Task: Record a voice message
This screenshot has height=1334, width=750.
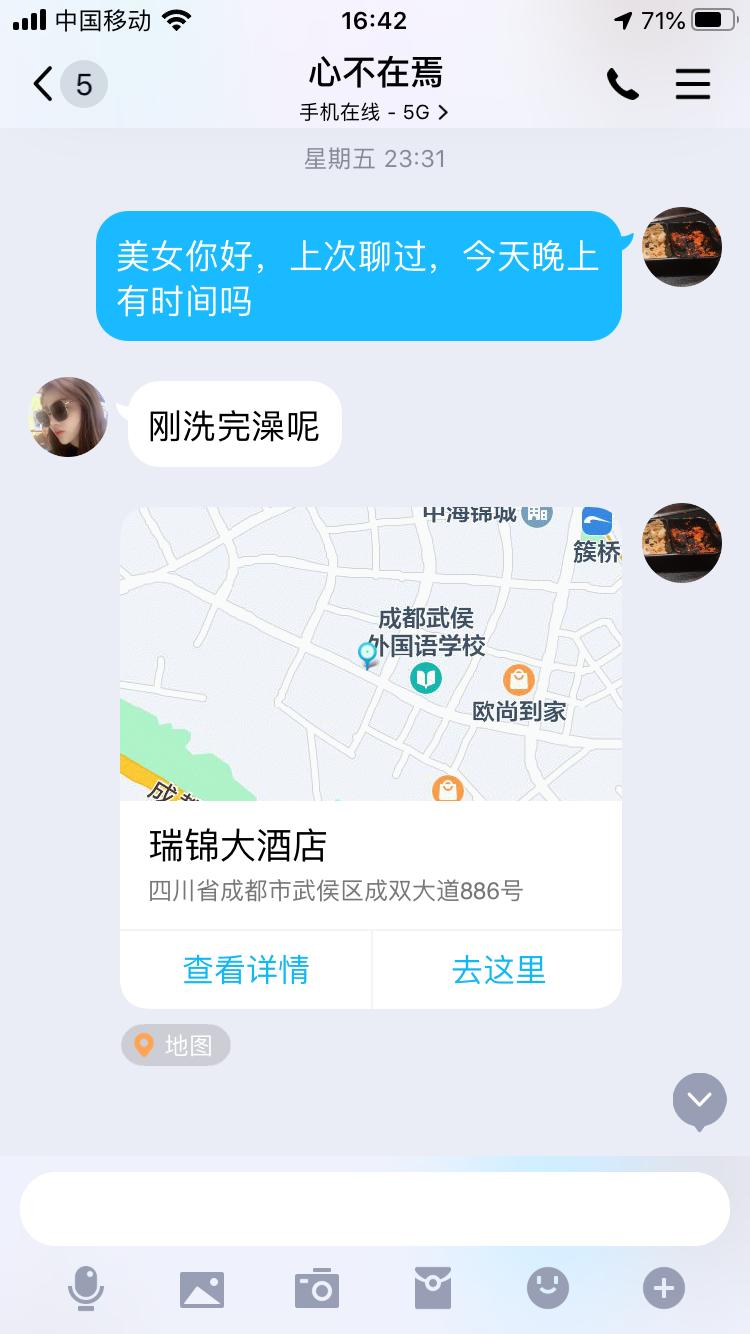Action: tap(86, 1288)
